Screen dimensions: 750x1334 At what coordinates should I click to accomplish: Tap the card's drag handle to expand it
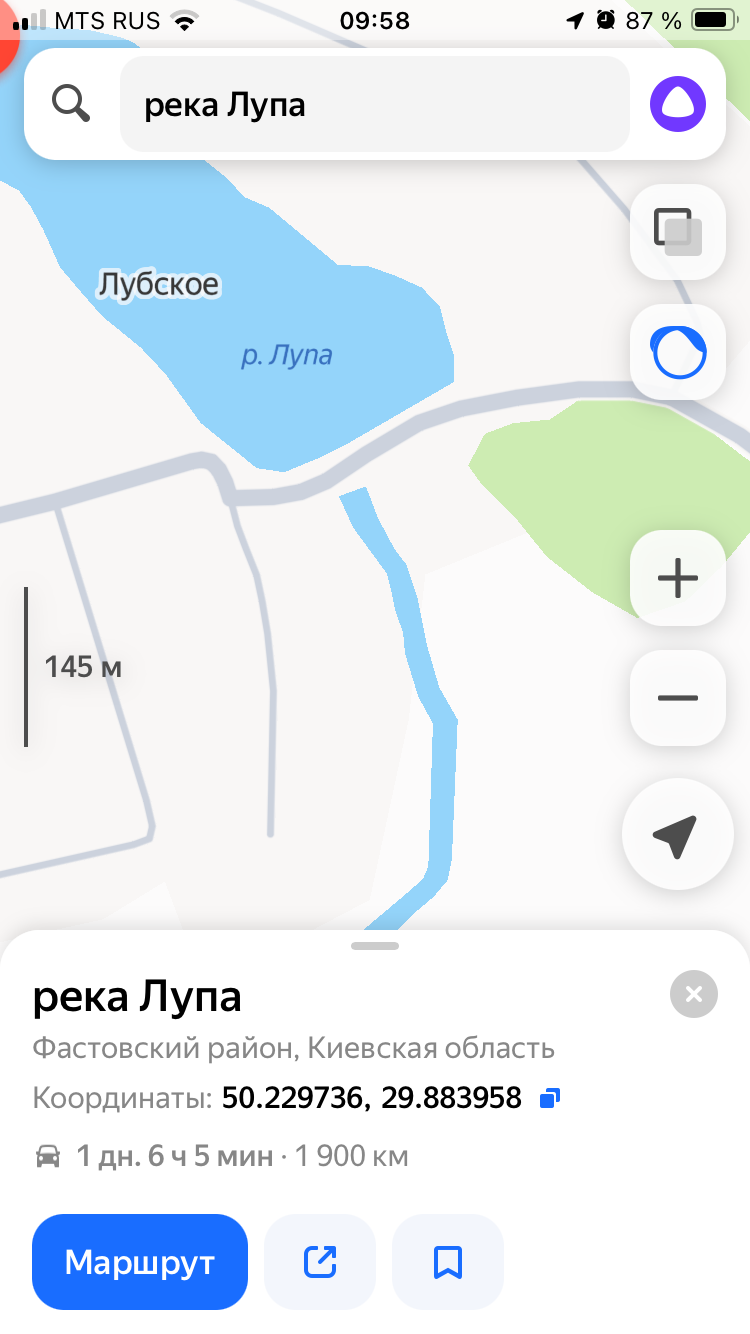pos(375,945)
